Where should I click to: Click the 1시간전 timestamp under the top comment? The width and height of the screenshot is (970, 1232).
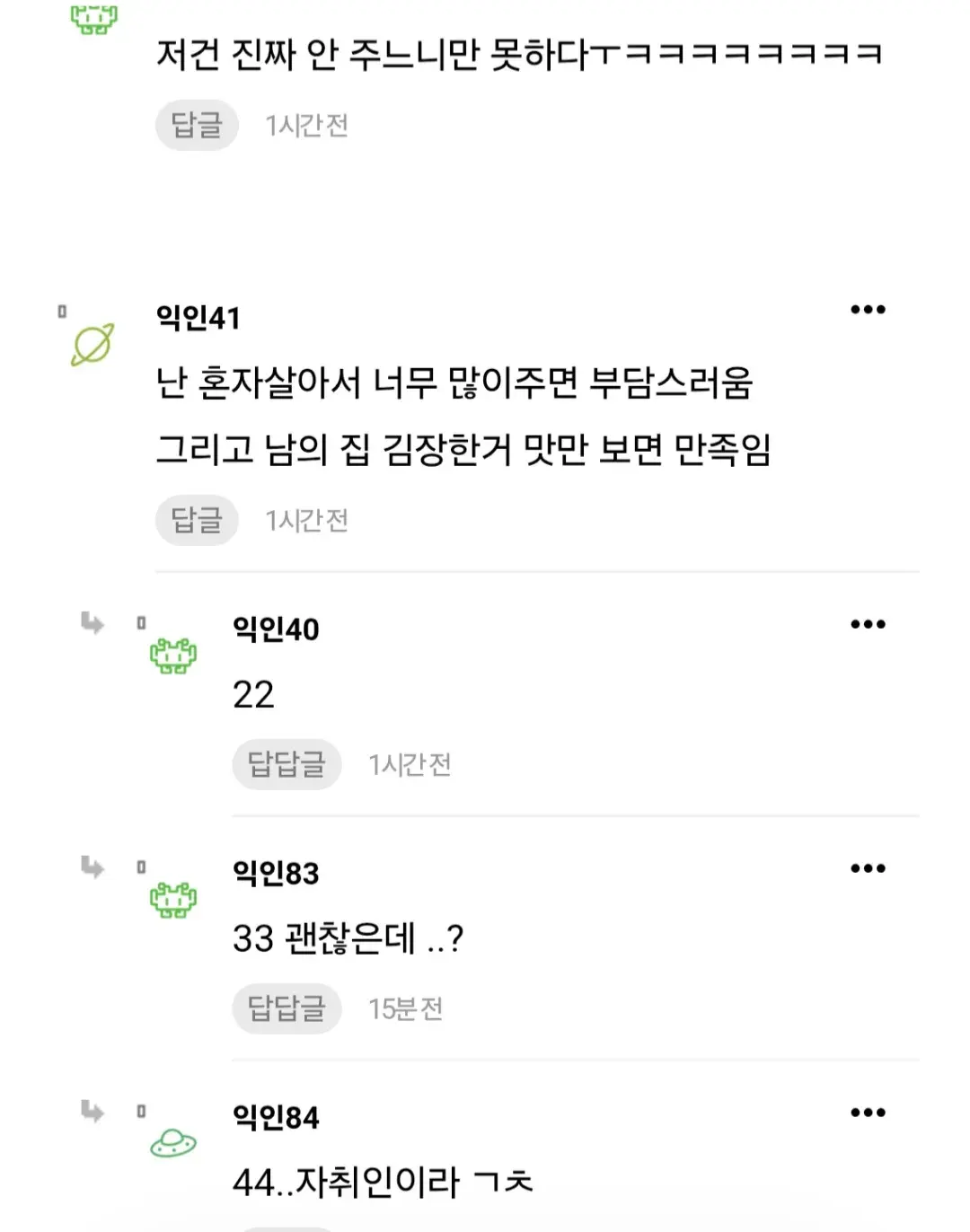(307, 126)
